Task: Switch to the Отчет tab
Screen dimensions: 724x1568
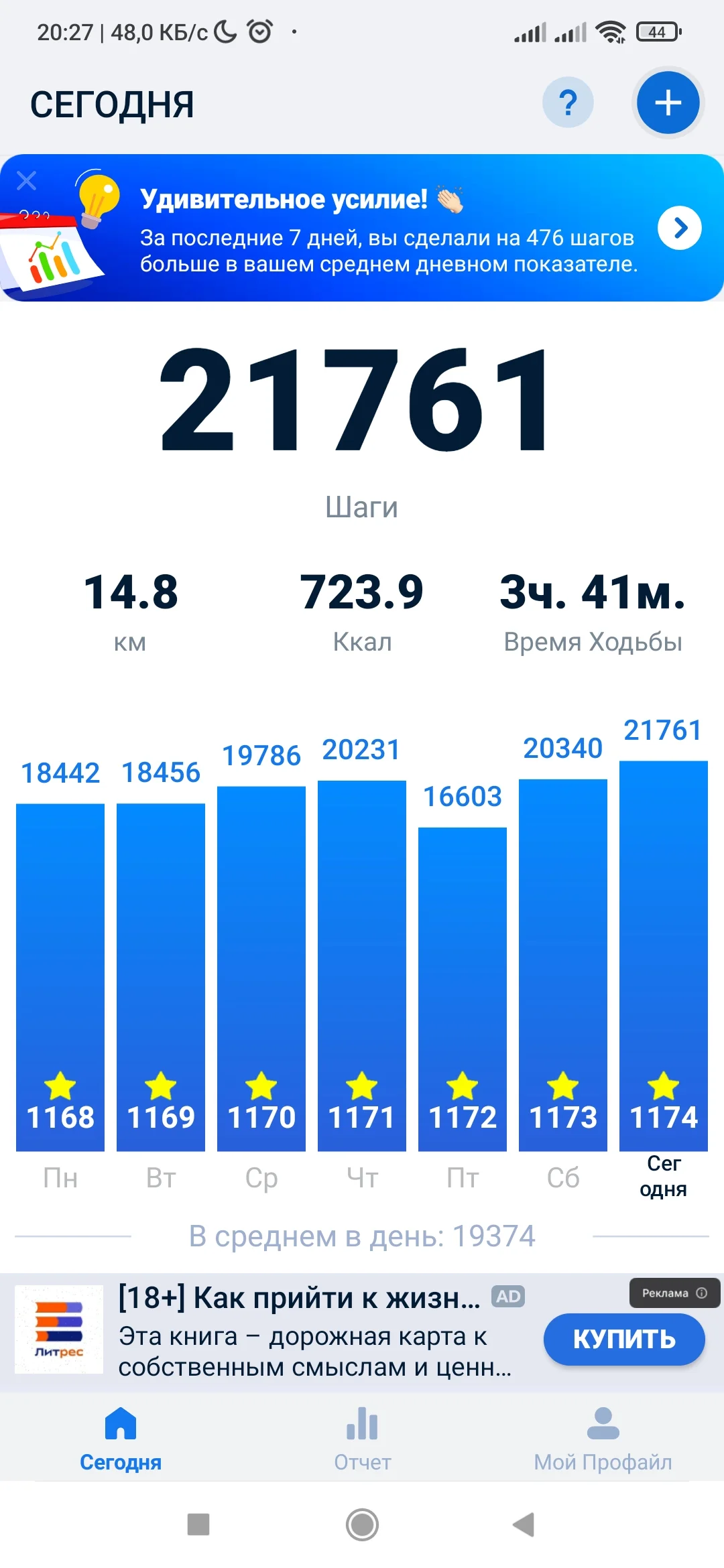Action: pyautogui.click(x=362, y=1438)
